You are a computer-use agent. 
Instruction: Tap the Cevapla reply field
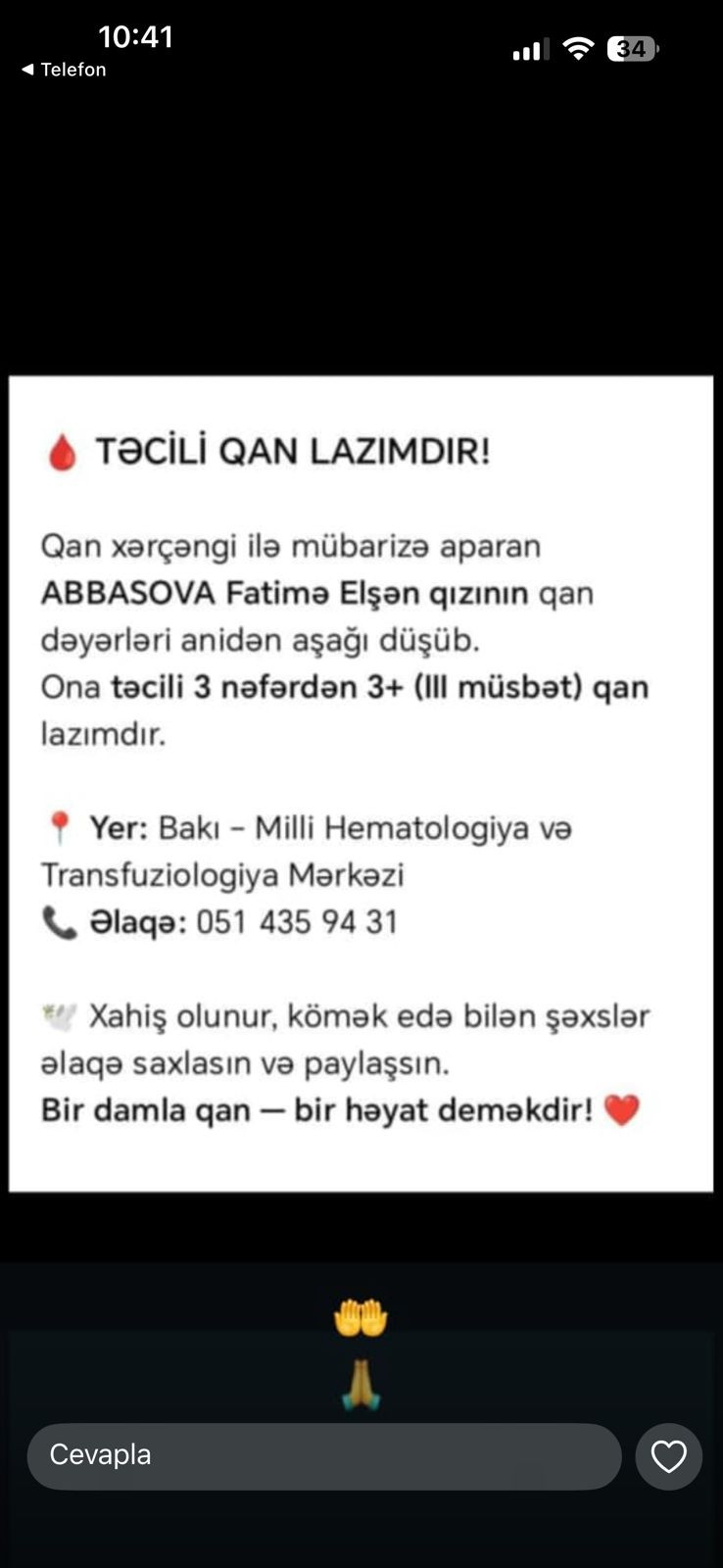[x=323, y=1456]
